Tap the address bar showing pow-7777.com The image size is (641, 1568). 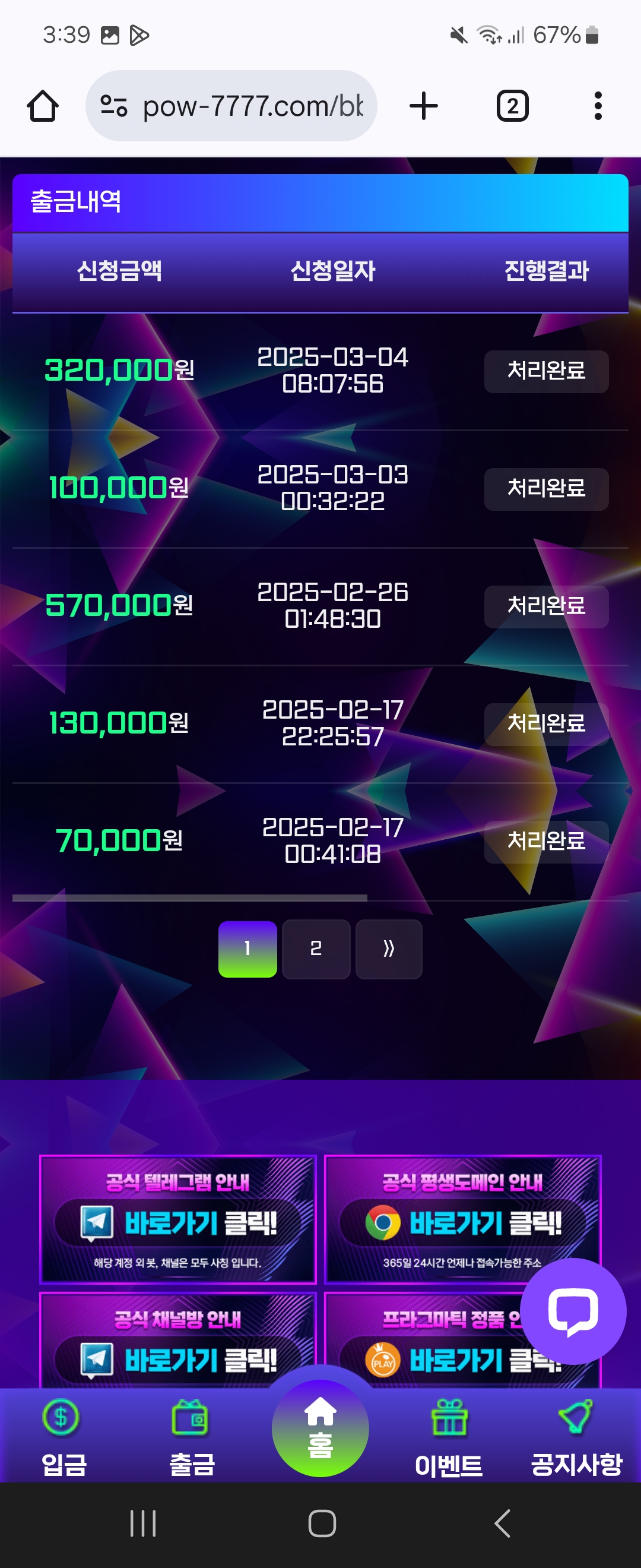[x=231, y=106]
